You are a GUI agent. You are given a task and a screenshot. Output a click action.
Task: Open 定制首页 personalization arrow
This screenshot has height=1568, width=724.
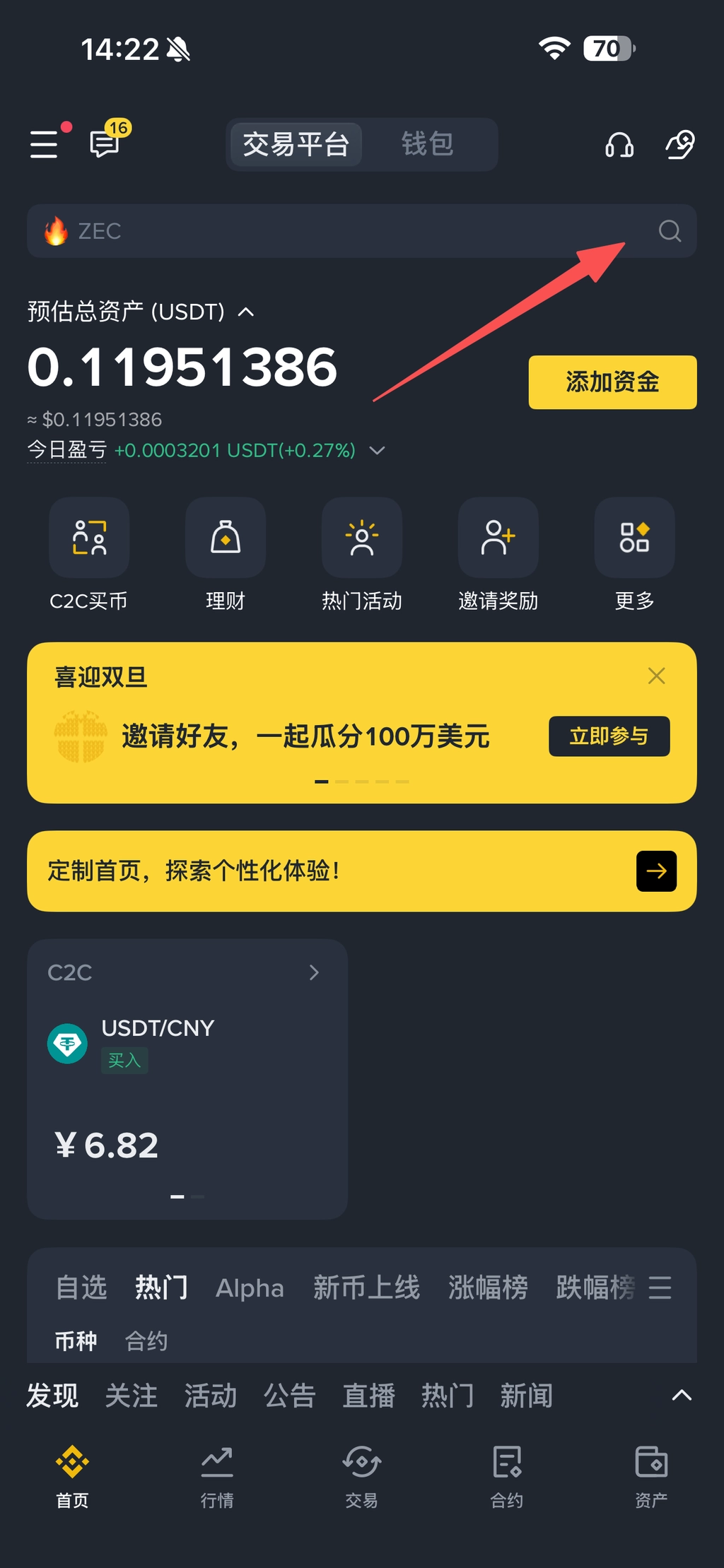[656, 871]
